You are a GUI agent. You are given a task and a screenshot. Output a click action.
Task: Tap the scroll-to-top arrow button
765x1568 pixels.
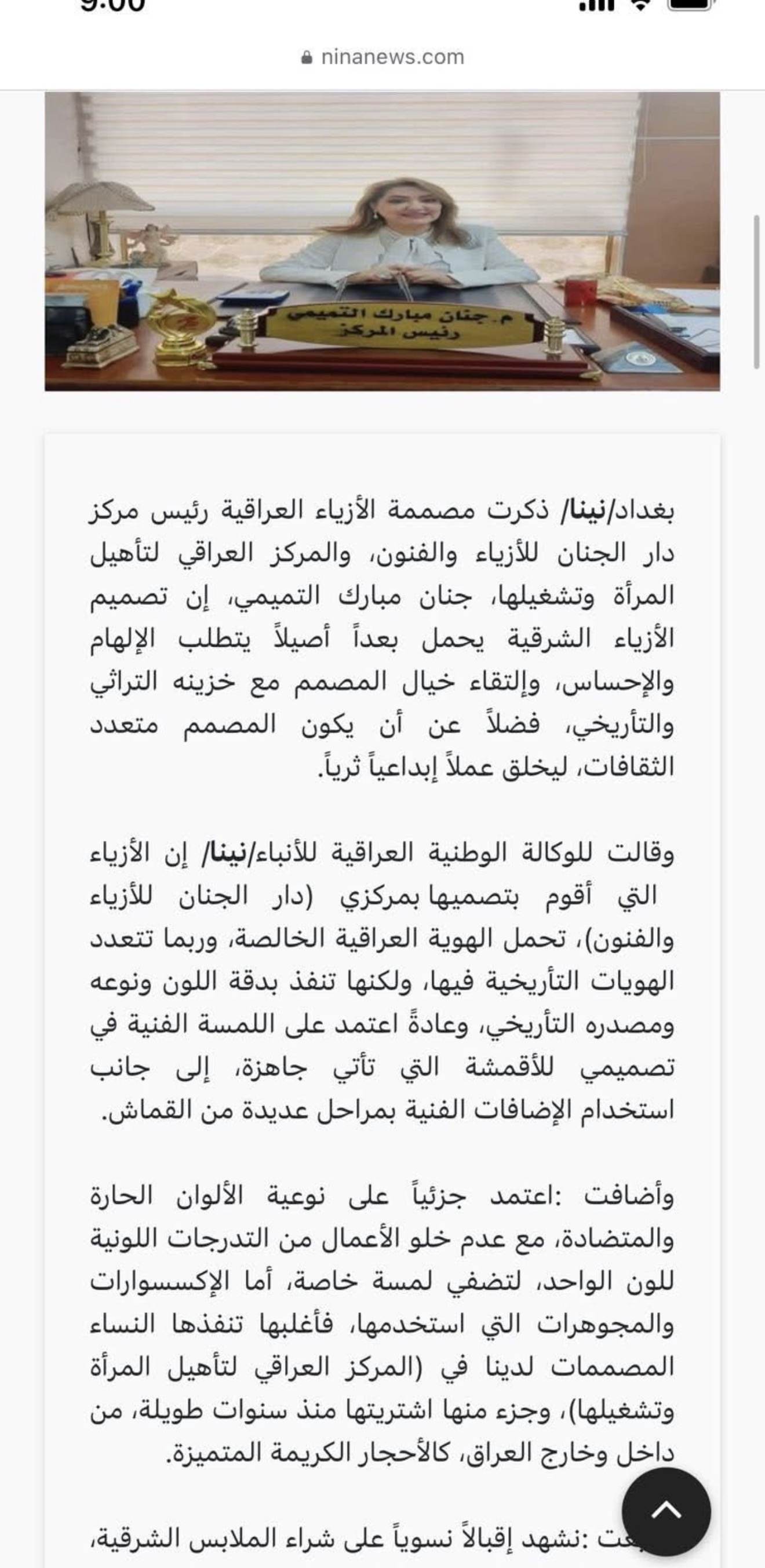click(666, 1509)
